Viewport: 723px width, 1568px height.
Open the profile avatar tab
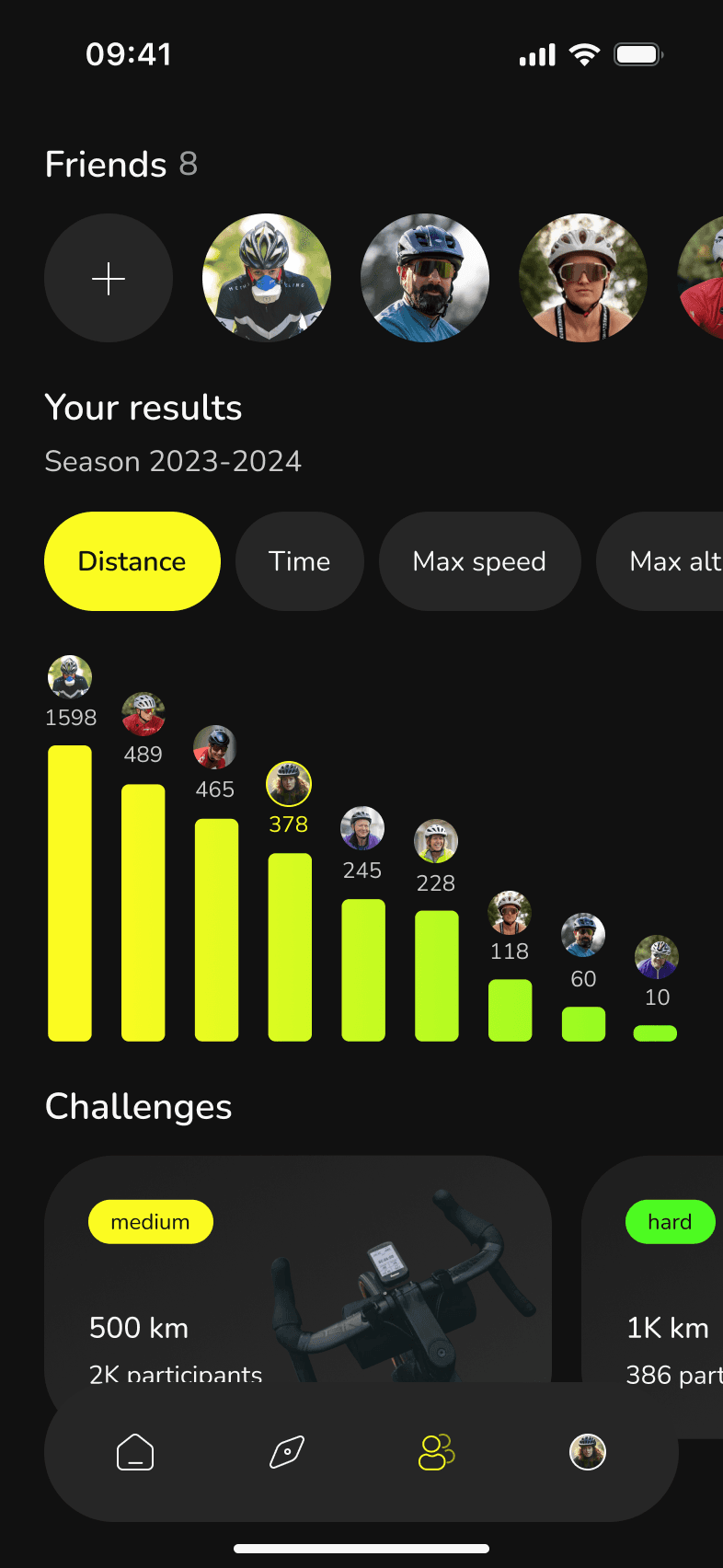pyautogui.click(x=588, y=1452)
